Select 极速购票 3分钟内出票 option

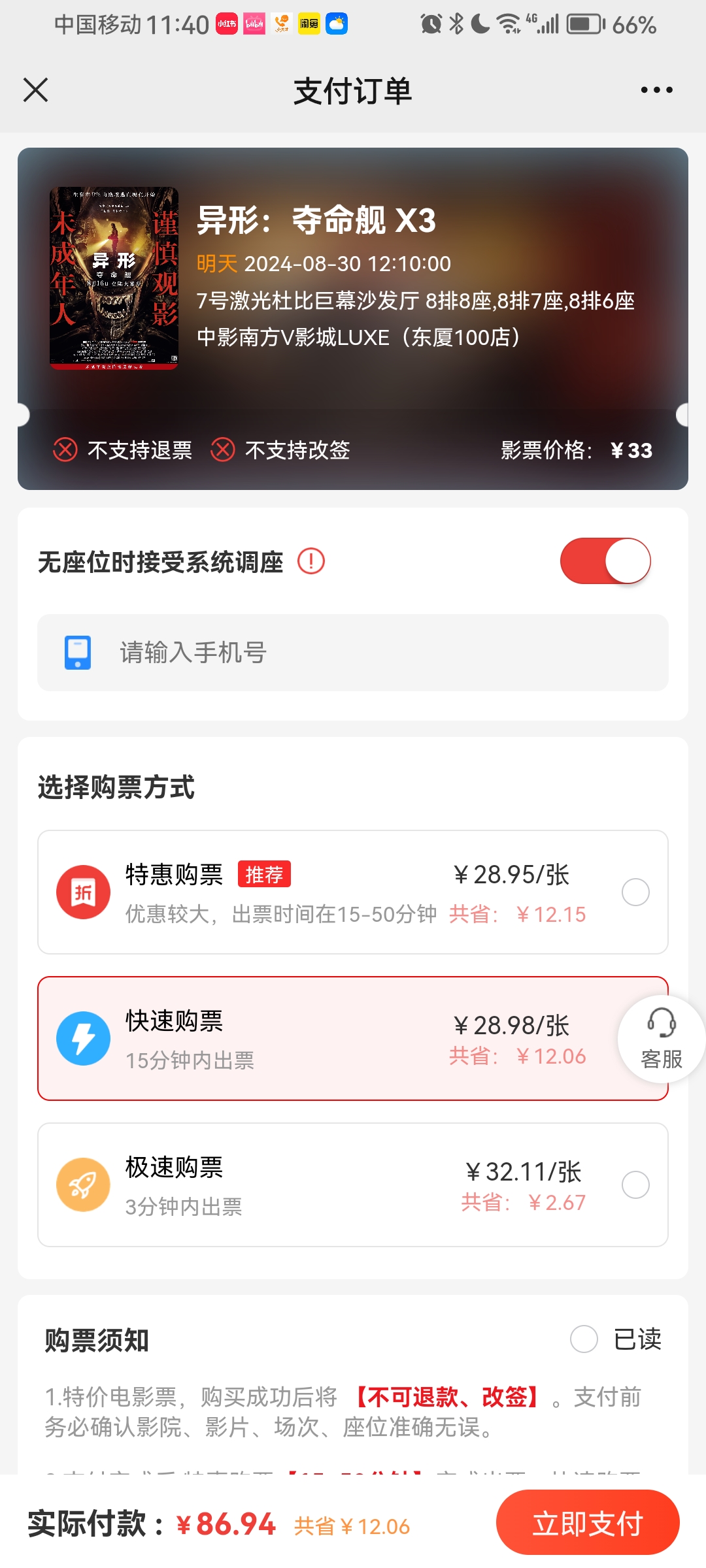pyautogui.click(x=353, y=1185)
